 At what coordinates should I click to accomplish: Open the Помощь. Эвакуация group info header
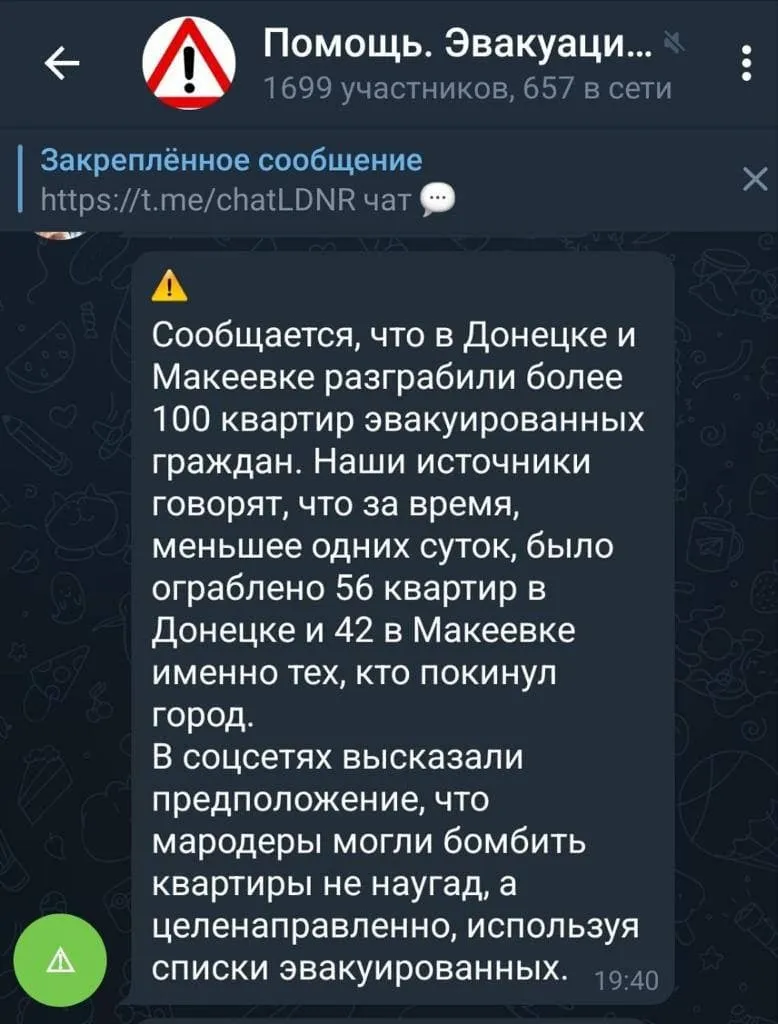(x=460, y=66)
